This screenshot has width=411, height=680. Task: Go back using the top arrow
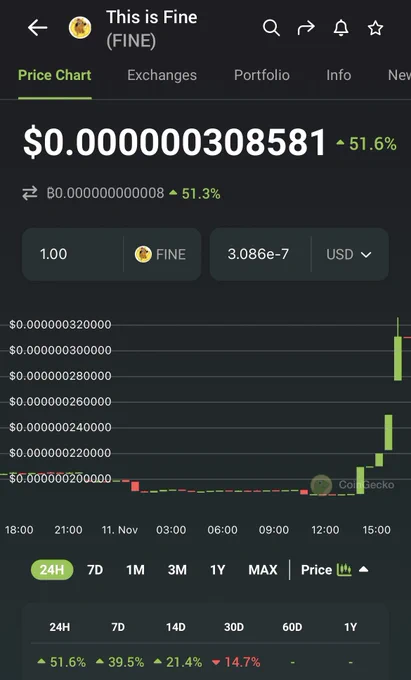(x=37, y=28)
